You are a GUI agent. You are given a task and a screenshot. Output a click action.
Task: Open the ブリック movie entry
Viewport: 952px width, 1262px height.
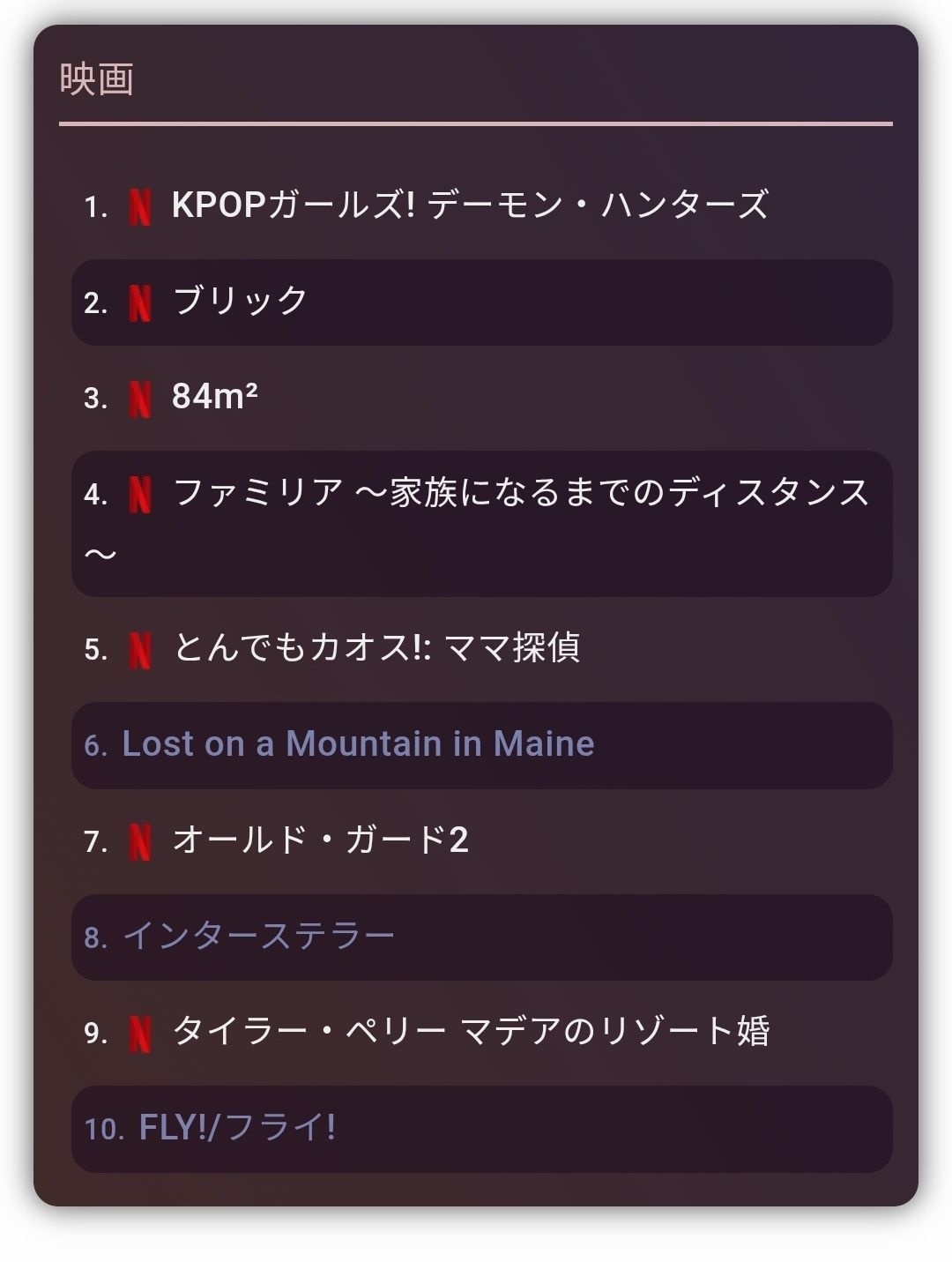point(240,302)
